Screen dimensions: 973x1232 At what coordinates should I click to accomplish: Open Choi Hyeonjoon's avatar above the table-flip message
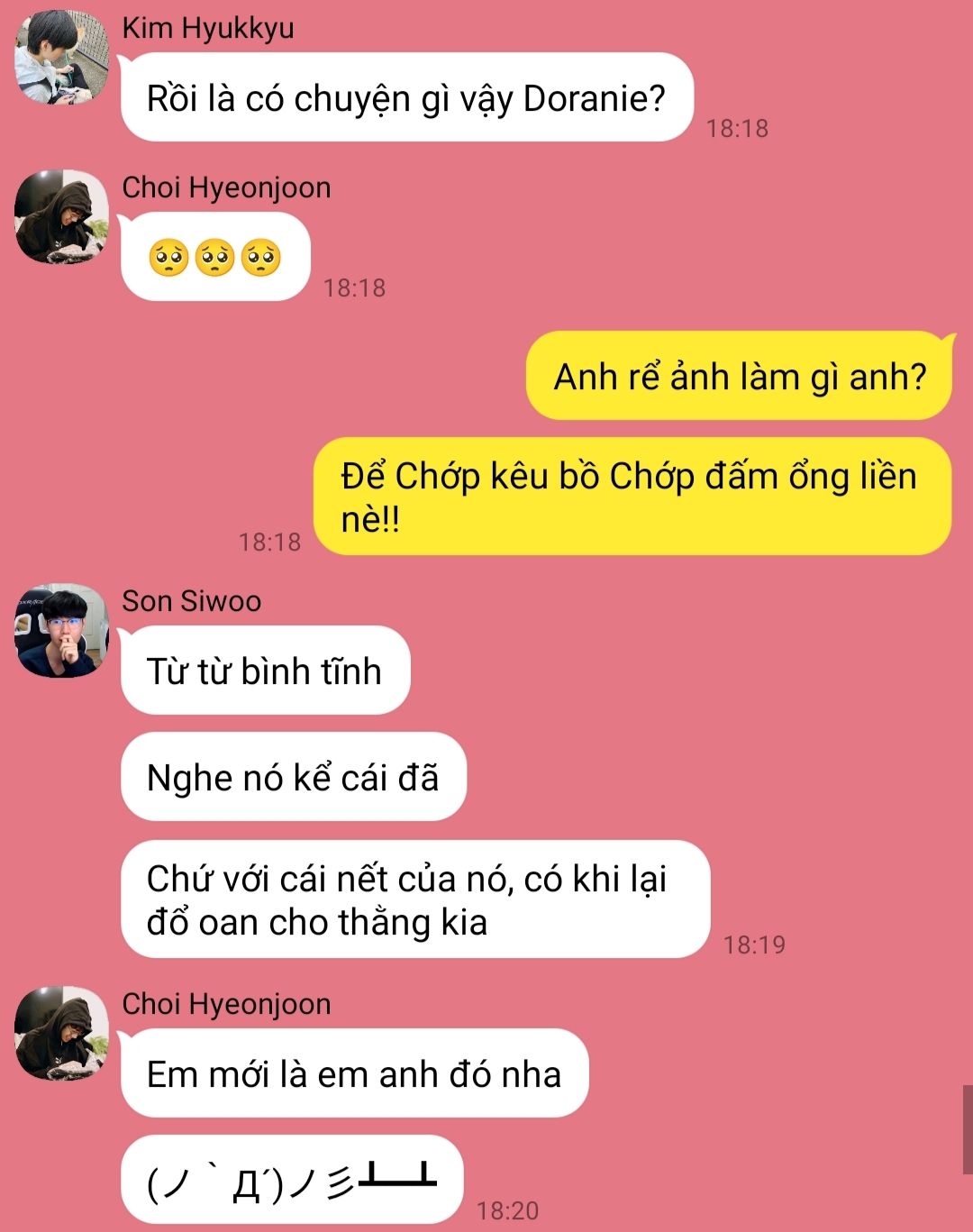click(x=61, y=1034)
